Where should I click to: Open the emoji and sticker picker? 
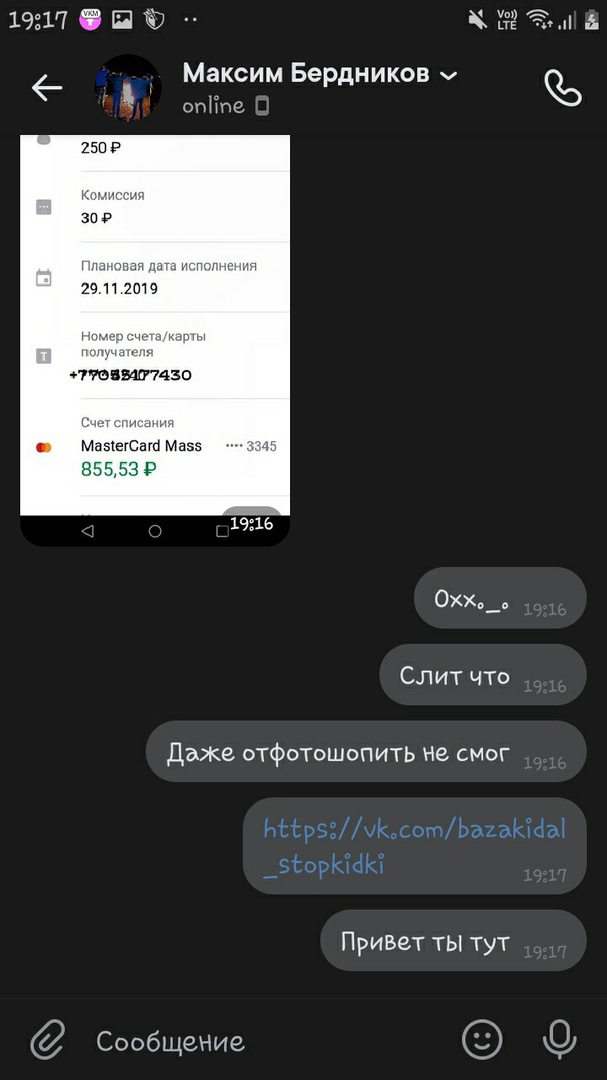(482, 1041)
